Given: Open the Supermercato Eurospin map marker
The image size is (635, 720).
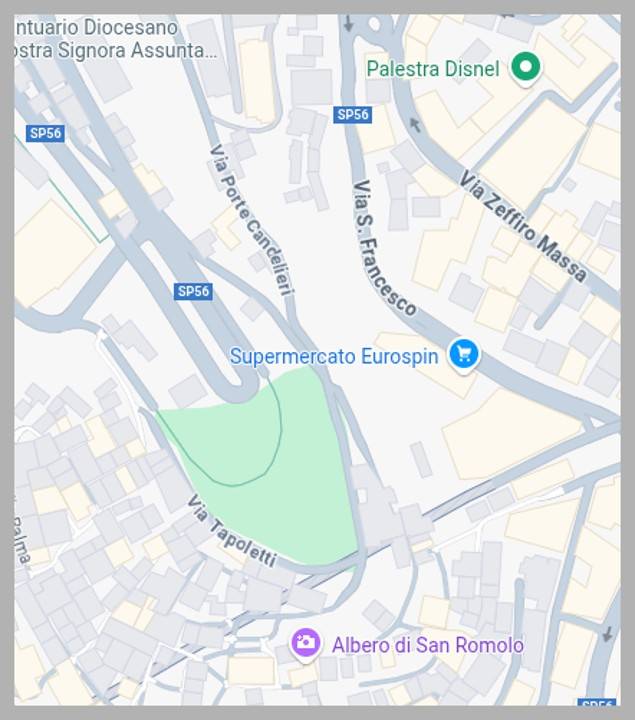Looking at the screenshot, I should (x=462, y=354).
